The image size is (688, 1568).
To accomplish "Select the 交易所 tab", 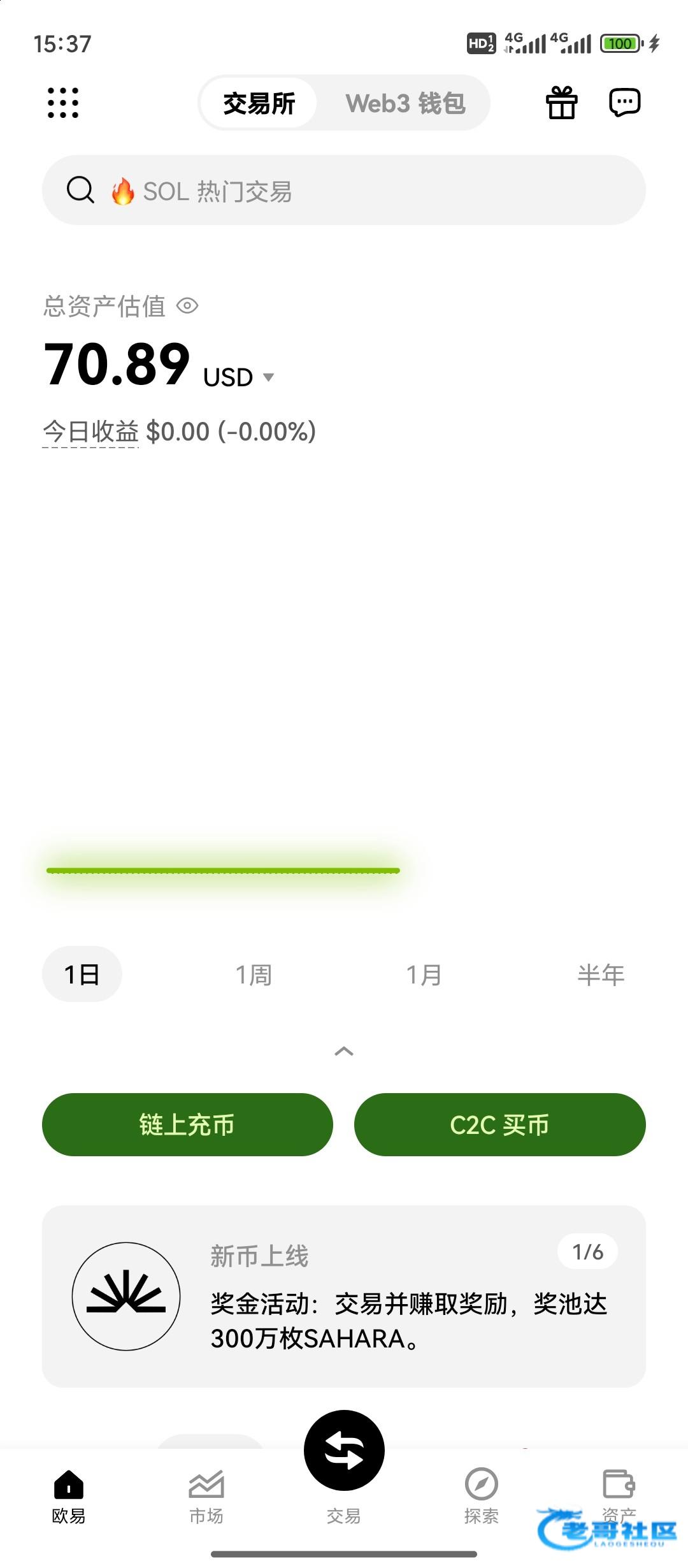I will (x=259, y=103).
